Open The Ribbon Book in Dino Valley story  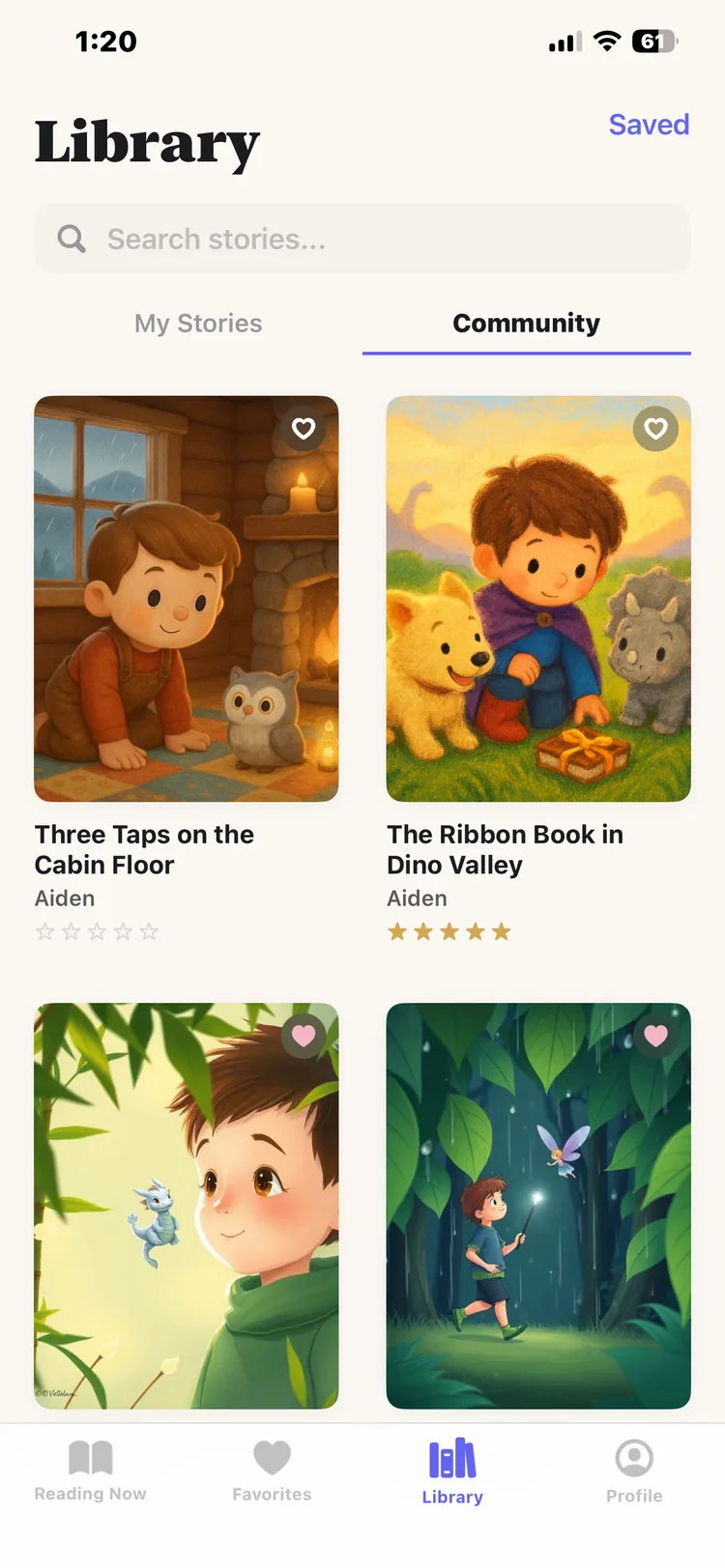[538, 599]
